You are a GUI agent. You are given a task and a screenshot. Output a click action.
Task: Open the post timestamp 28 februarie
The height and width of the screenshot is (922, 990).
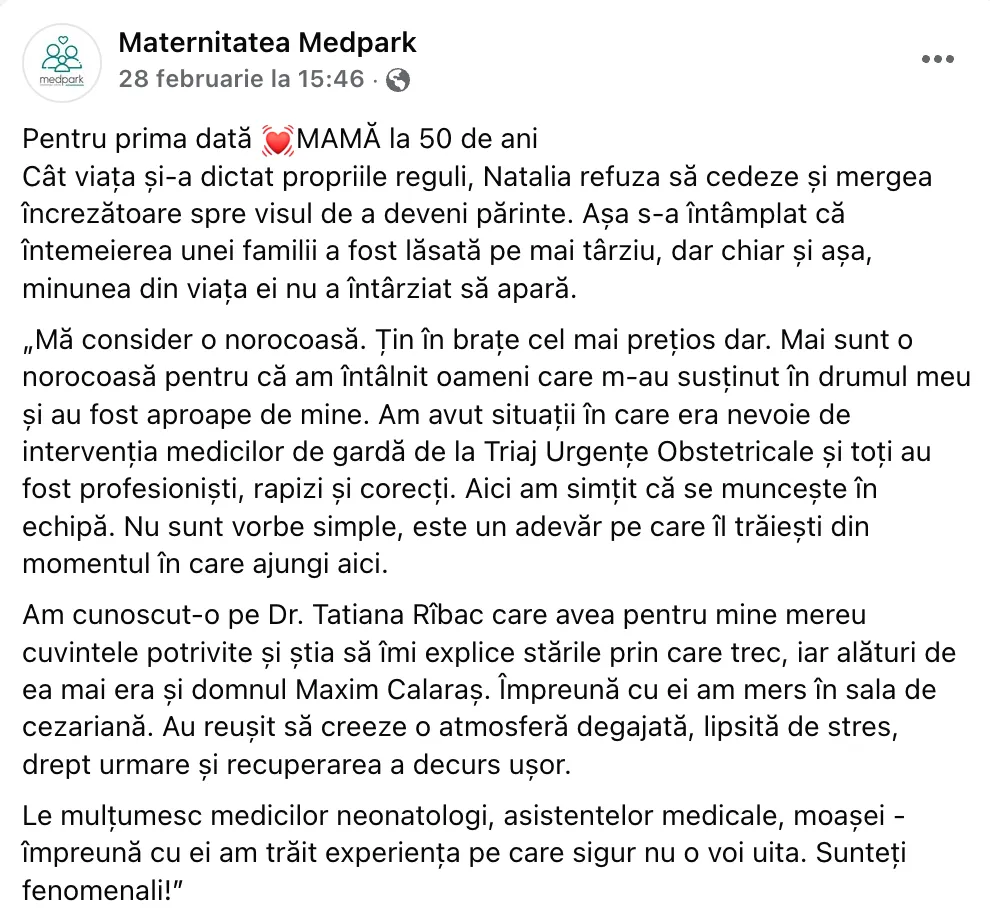coord(241,78)
